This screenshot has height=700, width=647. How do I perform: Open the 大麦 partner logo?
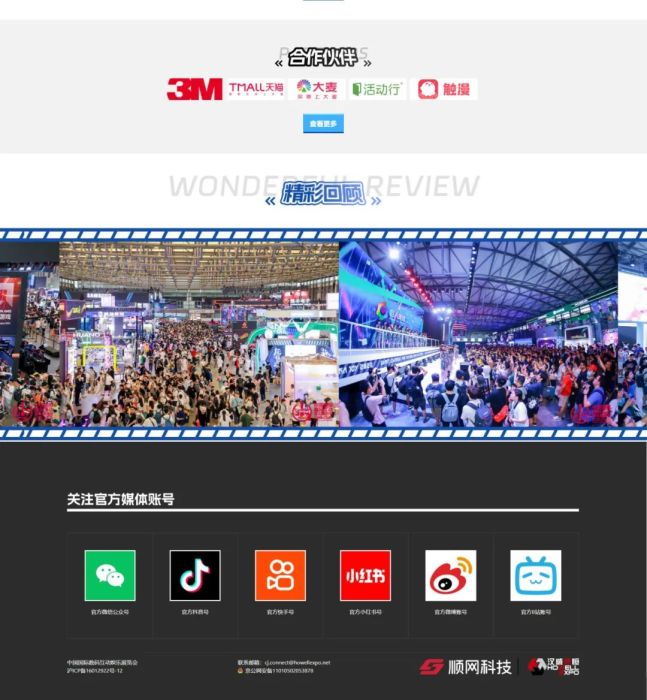(x=317, y=89)
